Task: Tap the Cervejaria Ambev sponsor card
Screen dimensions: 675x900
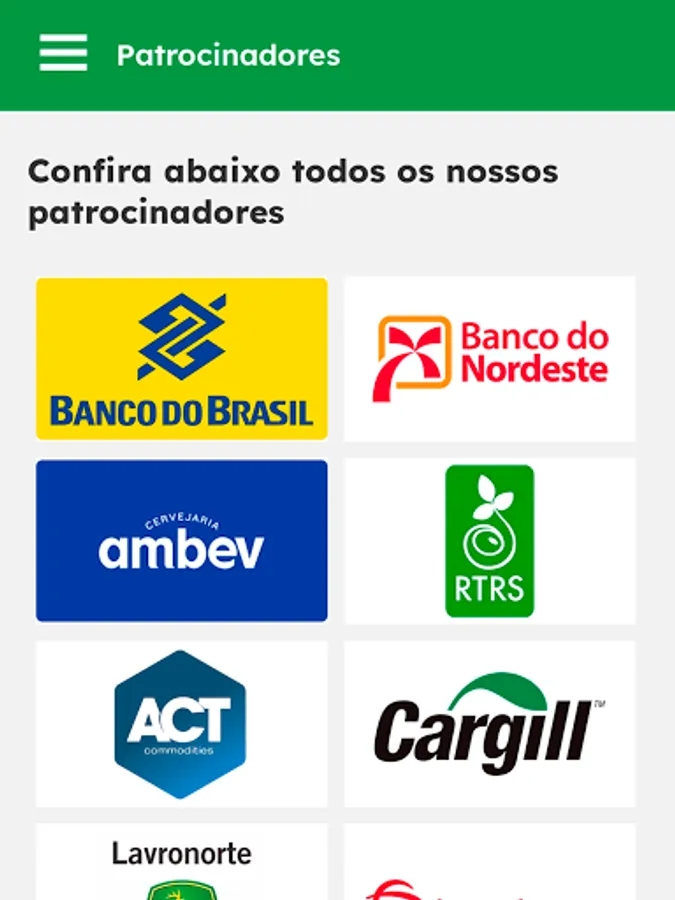Action: point(181,540)
